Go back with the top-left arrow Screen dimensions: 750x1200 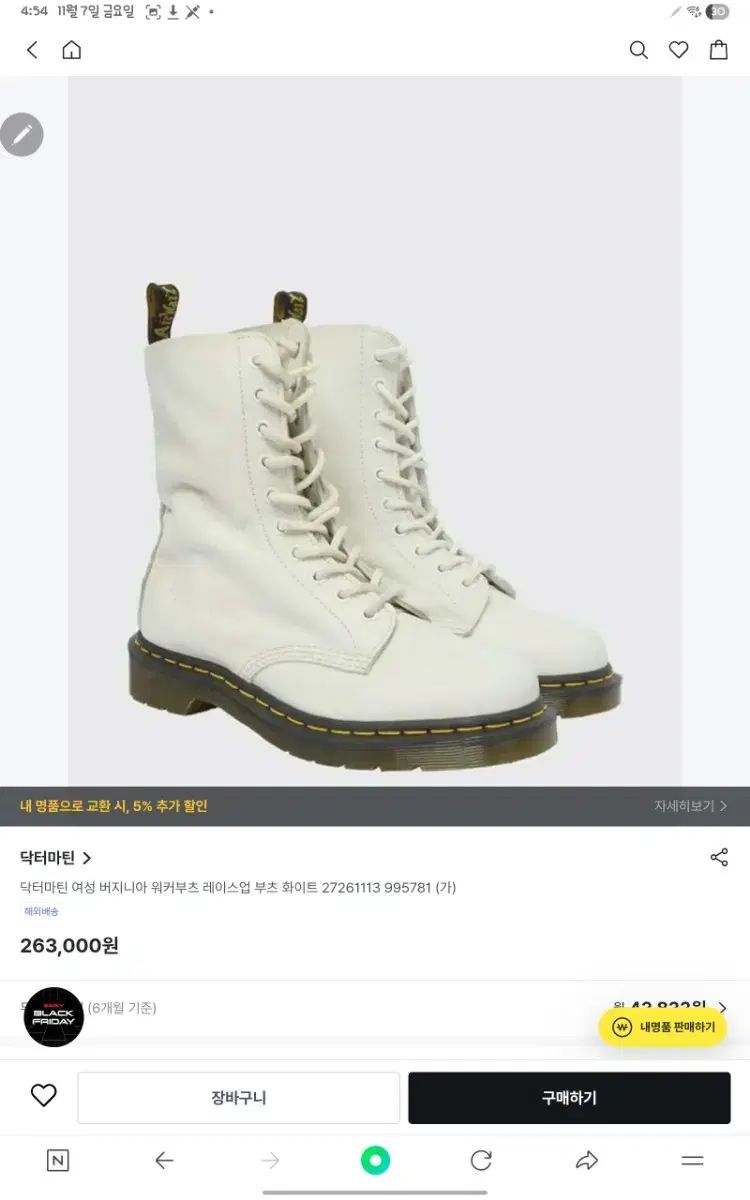(x=30, y=49)
